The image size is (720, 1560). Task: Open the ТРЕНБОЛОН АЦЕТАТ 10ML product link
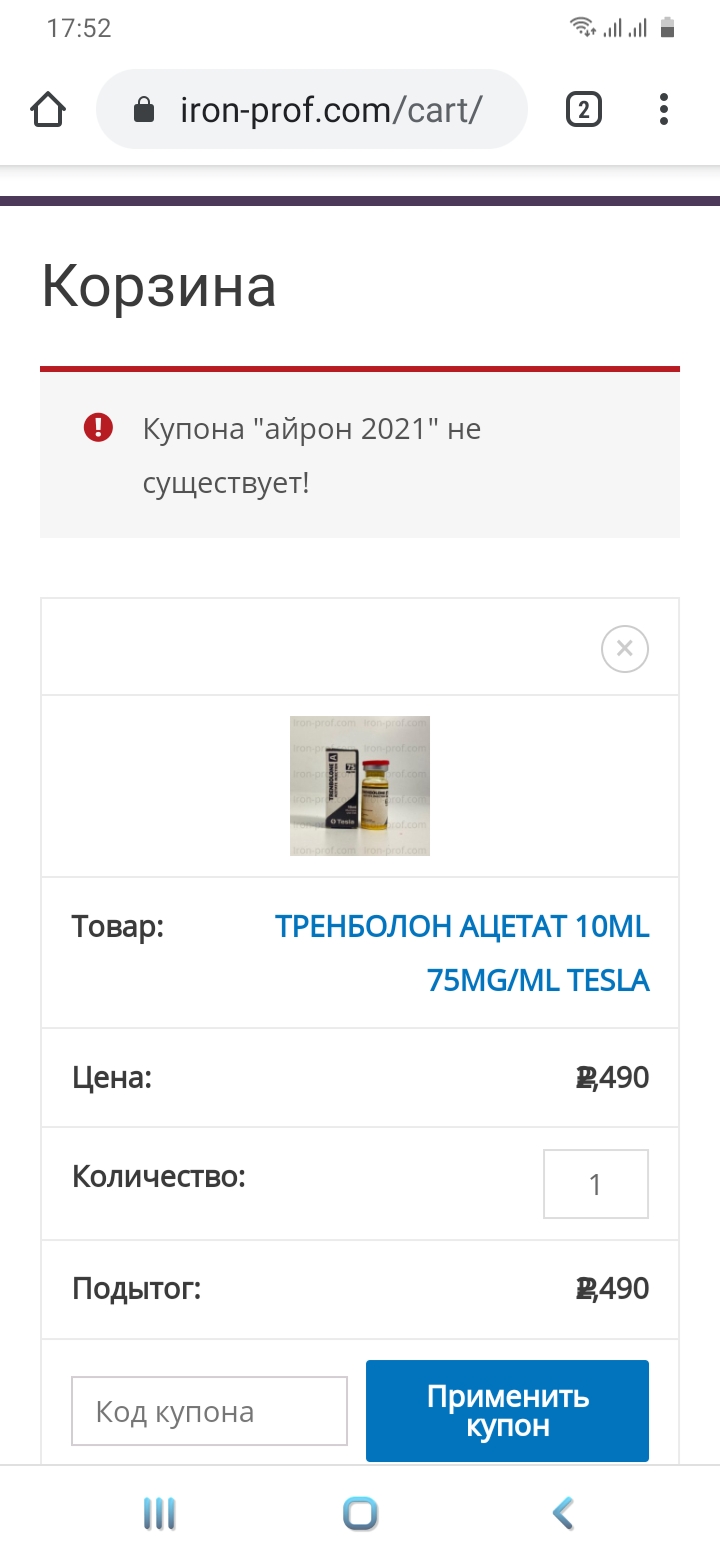click(x=462, y=953)
